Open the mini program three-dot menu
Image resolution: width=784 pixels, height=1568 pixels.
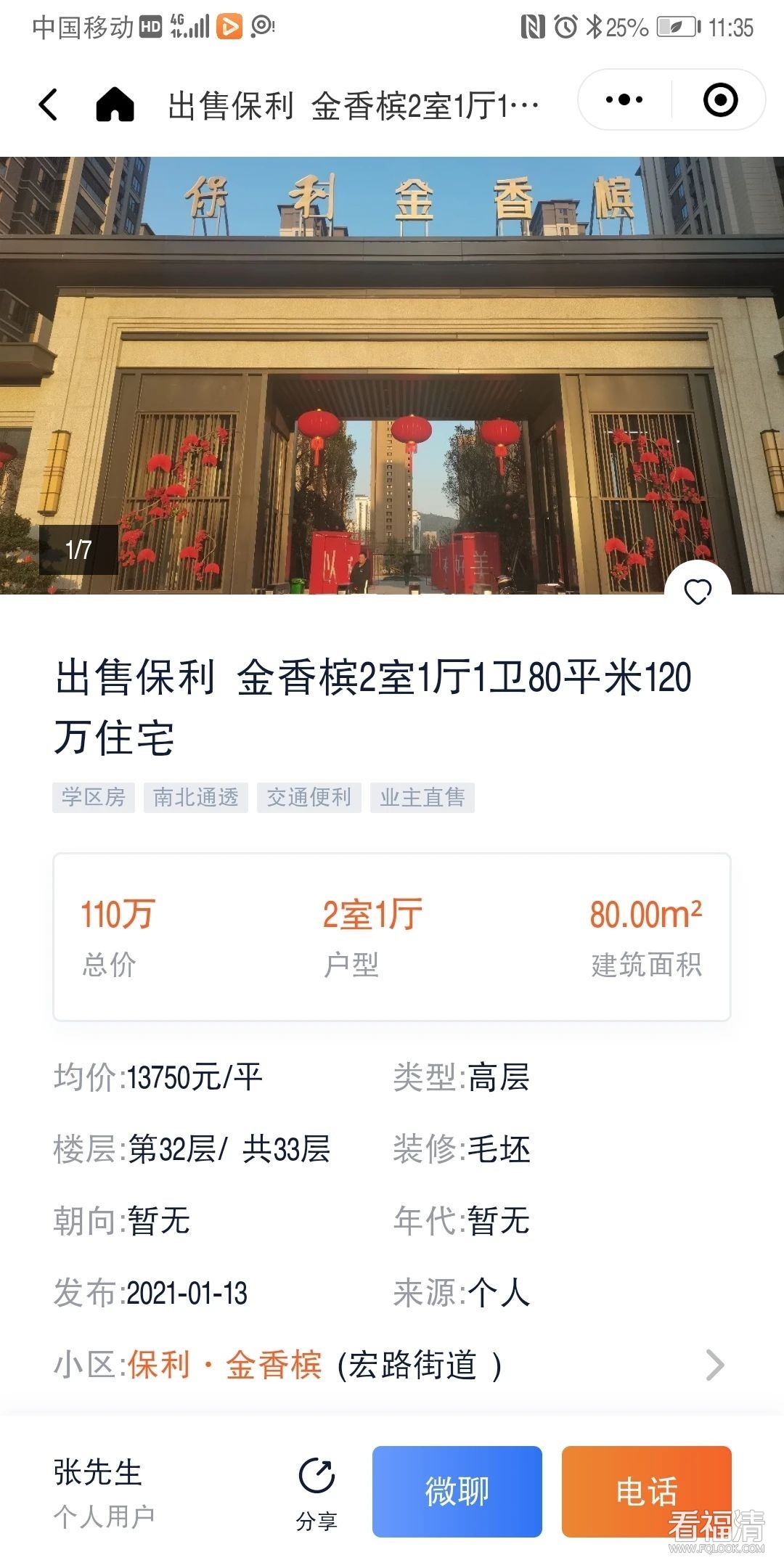point(624,100)
